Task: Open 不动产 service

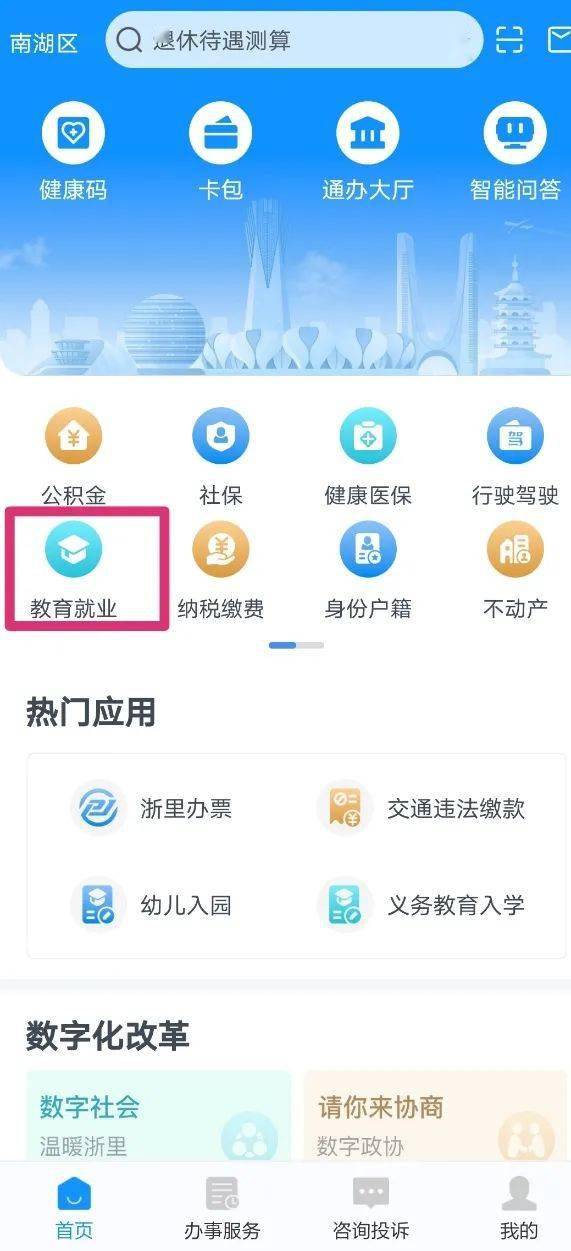Action: [515, 570]
